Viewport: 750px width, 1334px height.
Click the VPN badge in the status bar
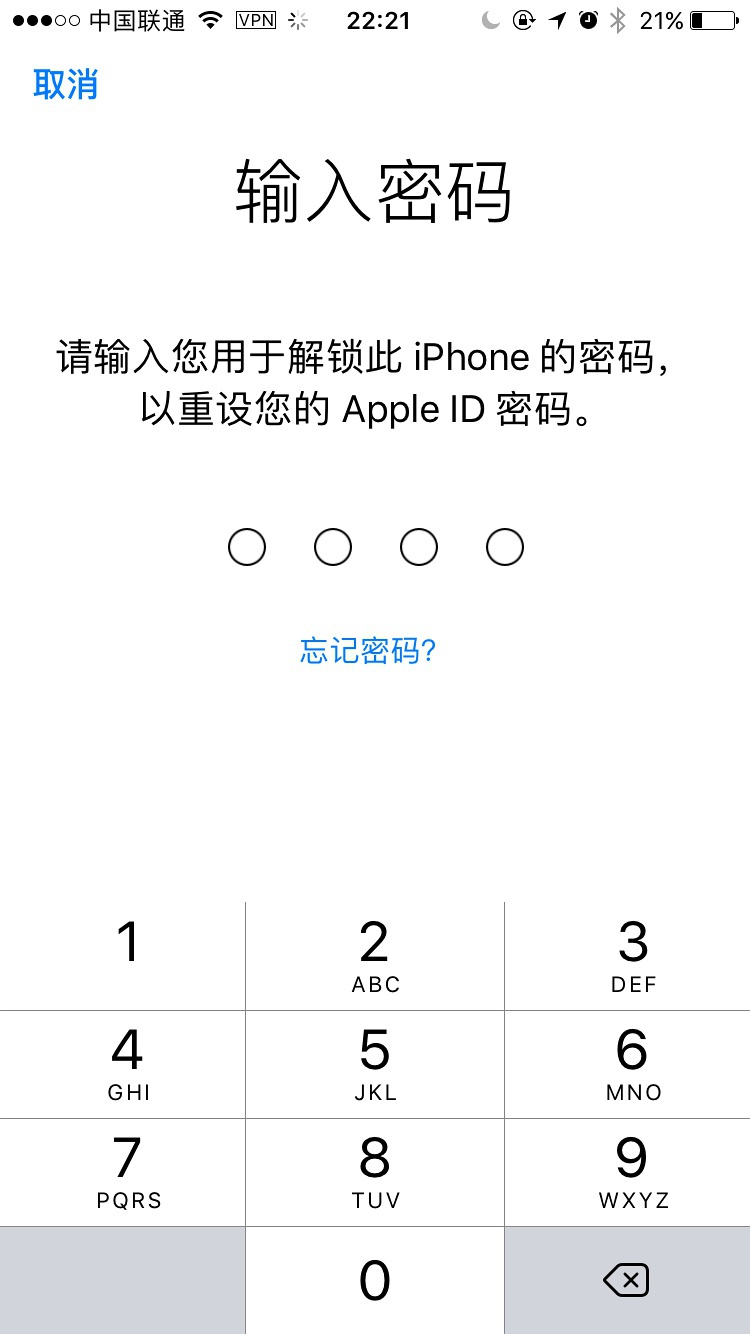point(256,18)
